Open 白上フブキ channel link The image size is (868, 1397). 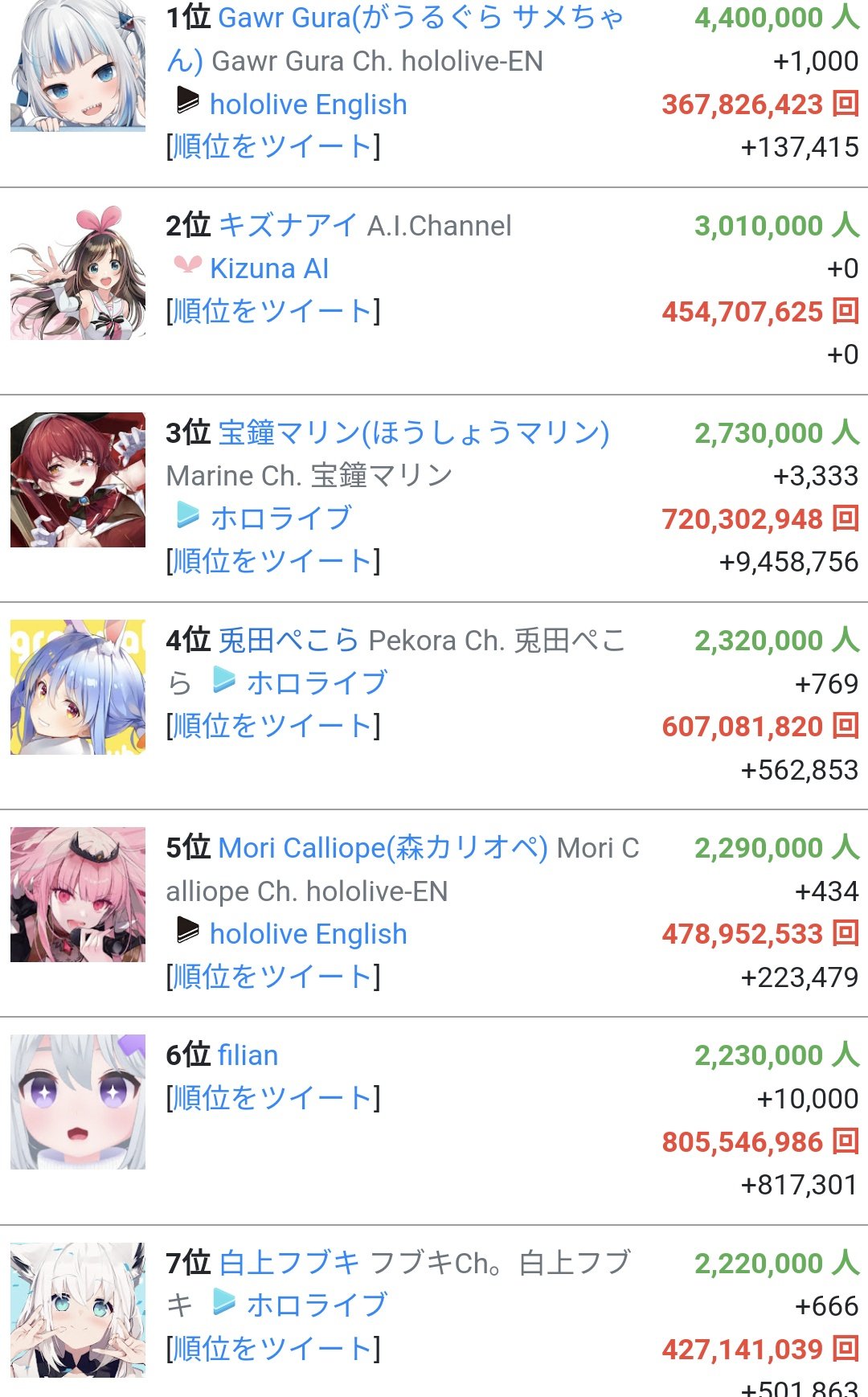[288, 1264]
